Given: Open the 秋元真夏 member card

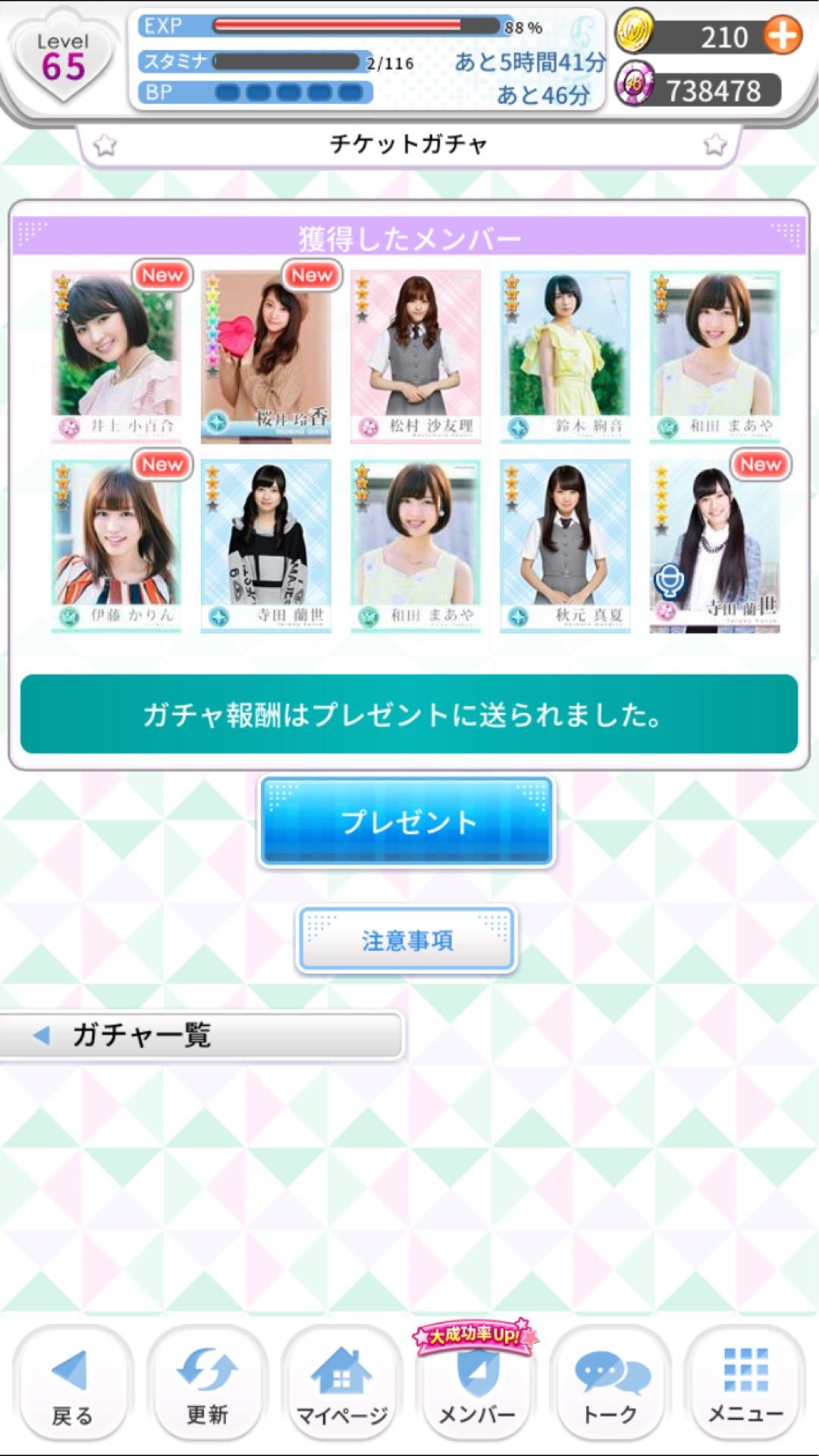Looking at the screenshot, I should click(x=565, y=545).
